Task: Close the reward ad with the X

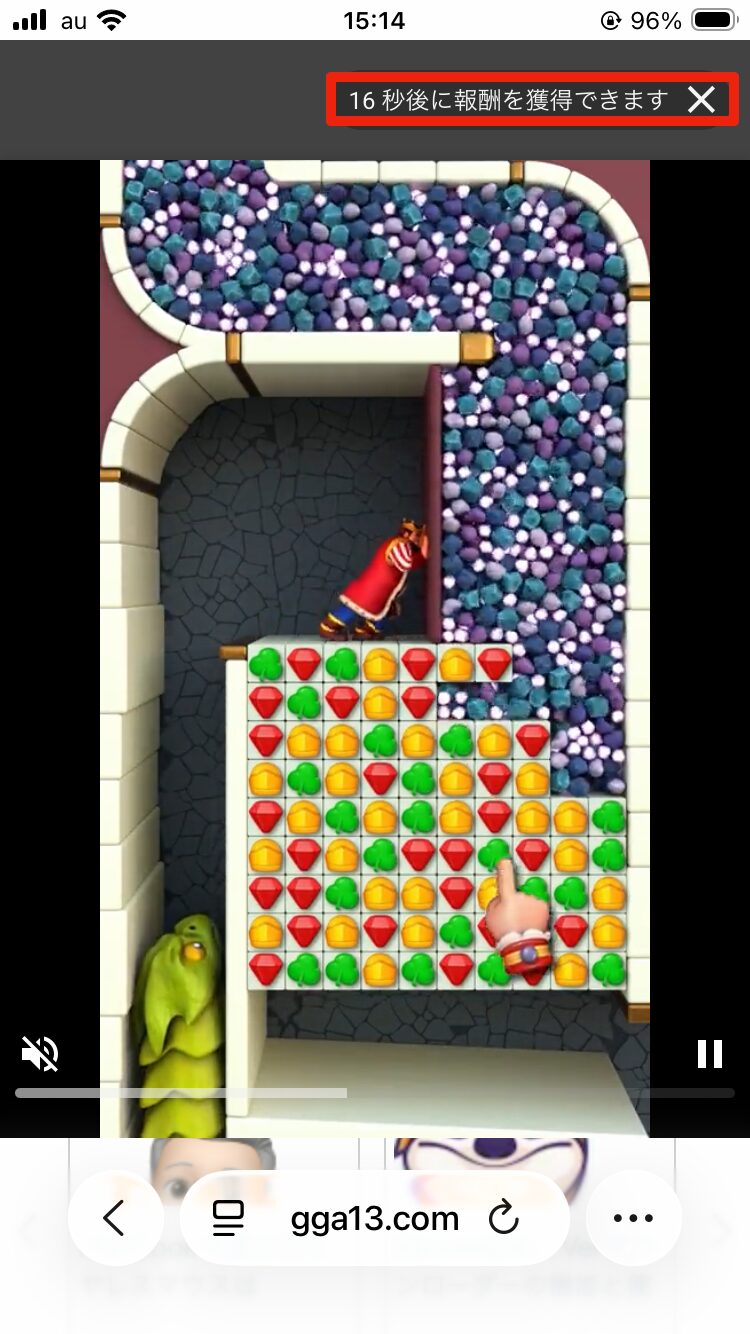Action: coord(702,100)
